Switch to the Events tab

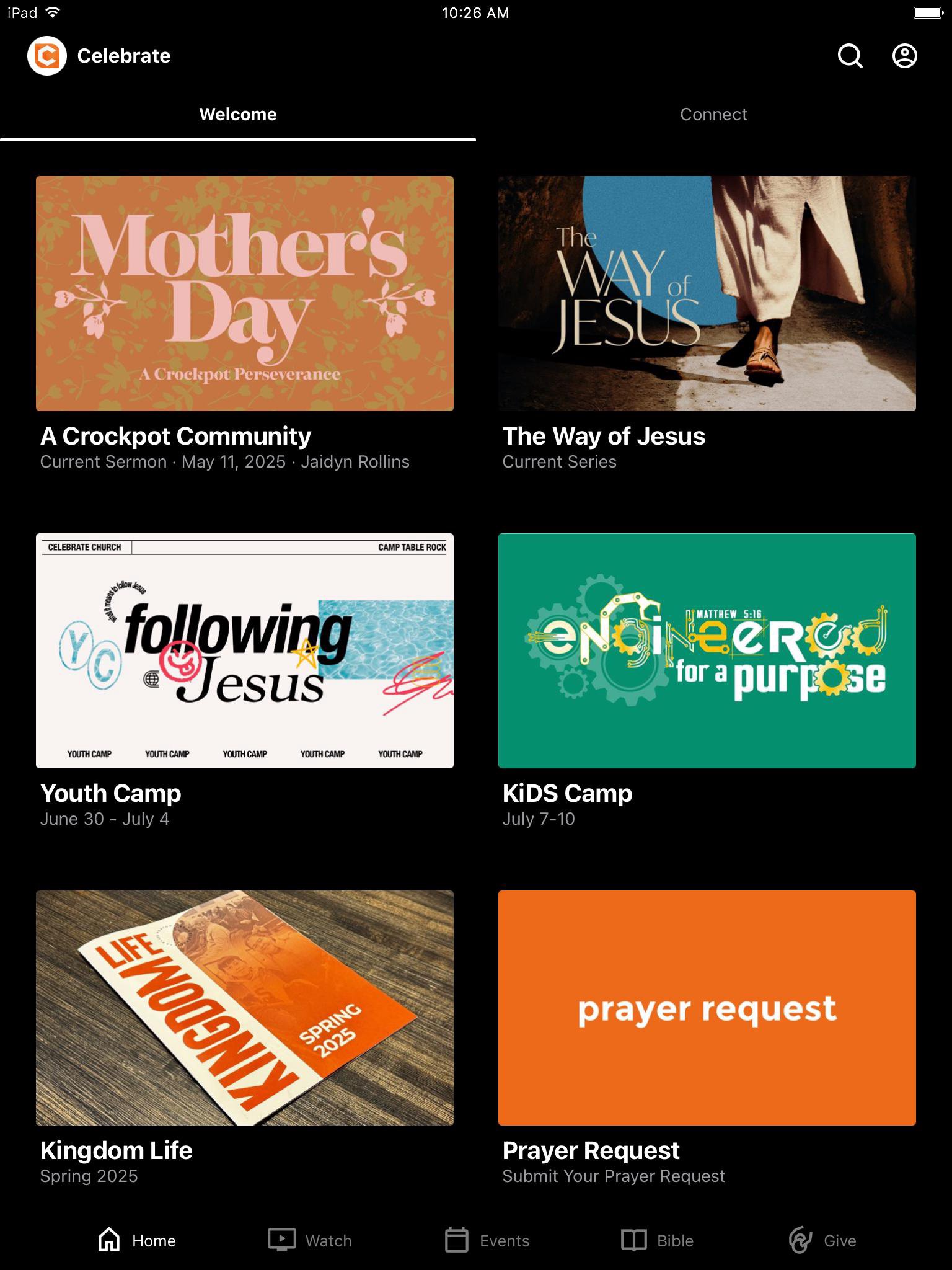pyautogui.click(x=487, y=1240)
